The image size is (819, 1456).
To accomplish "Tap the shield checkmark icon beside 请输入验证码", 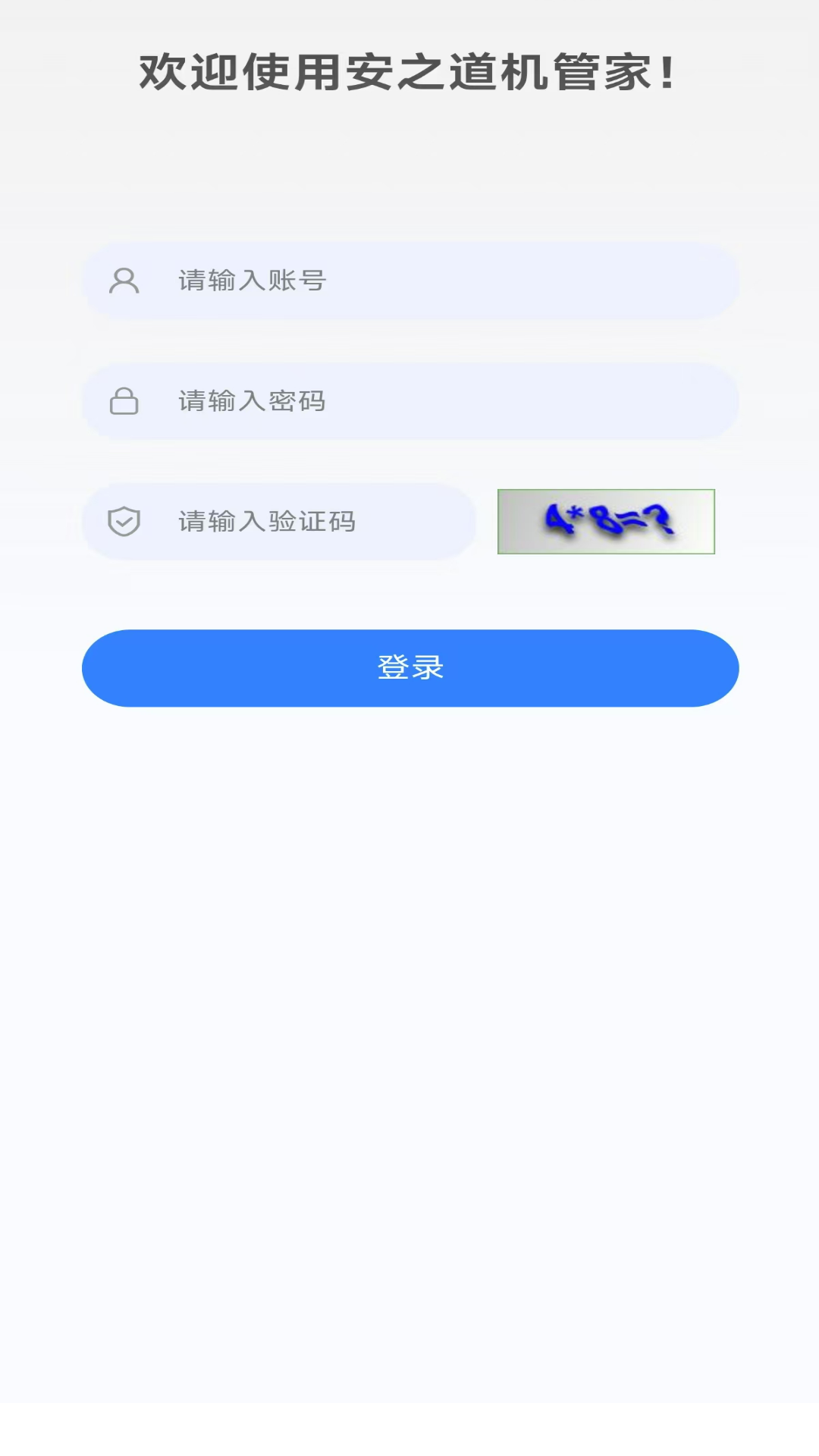I will click(124, 522).
